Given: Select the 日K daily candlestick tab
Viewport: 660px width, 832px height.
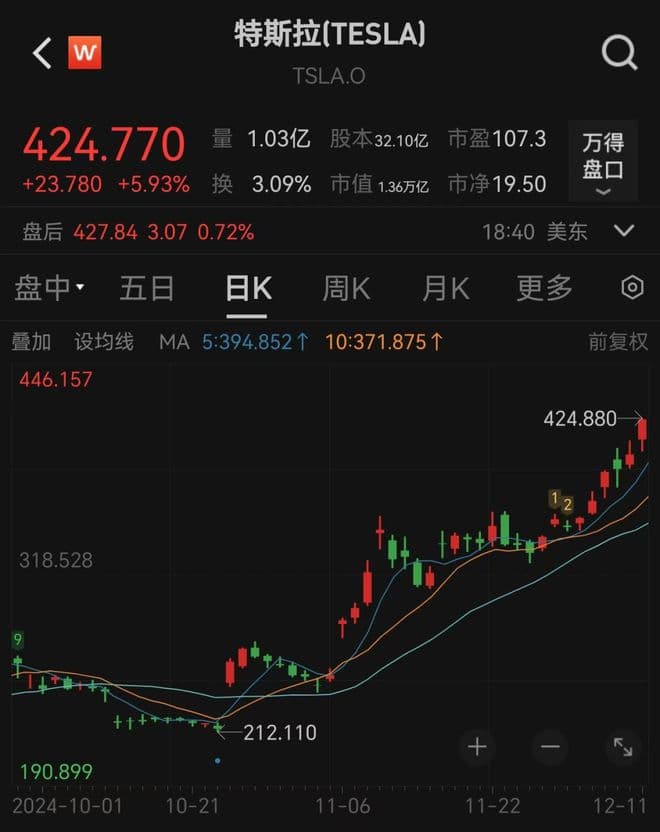Looking at the screenshot, I should click(x=248, y=288).
